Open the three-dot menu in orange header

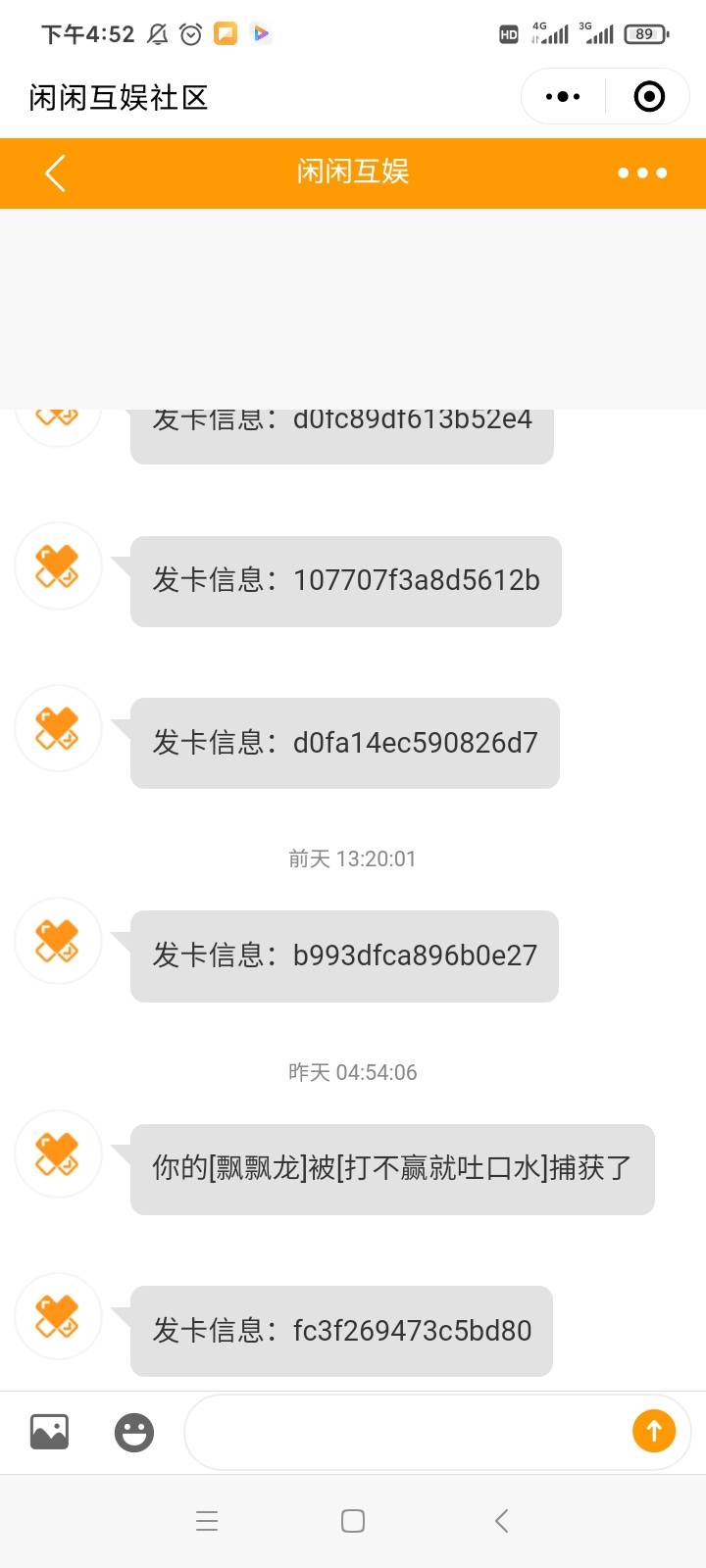pos(642,173)
